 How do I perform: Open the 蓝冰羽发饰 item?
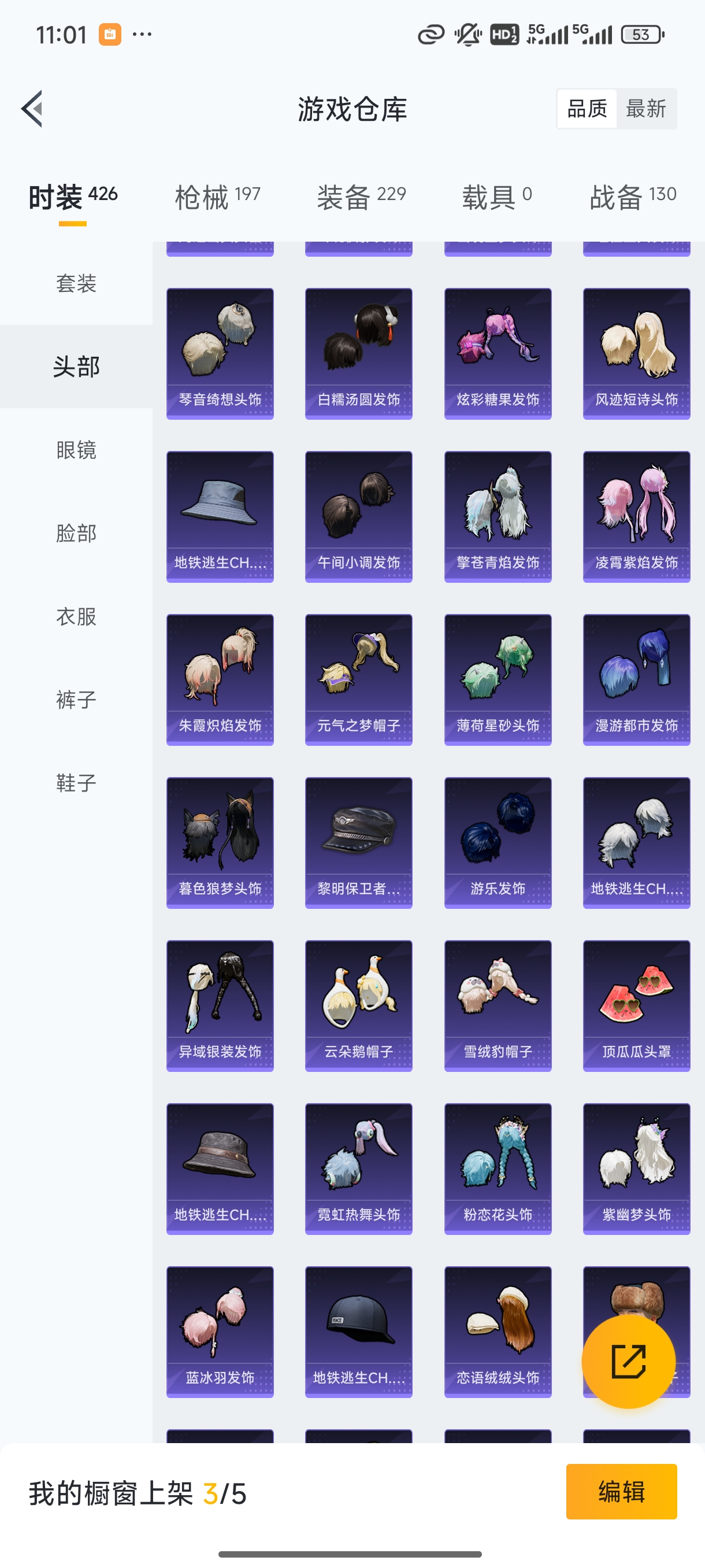point(220,1331)
